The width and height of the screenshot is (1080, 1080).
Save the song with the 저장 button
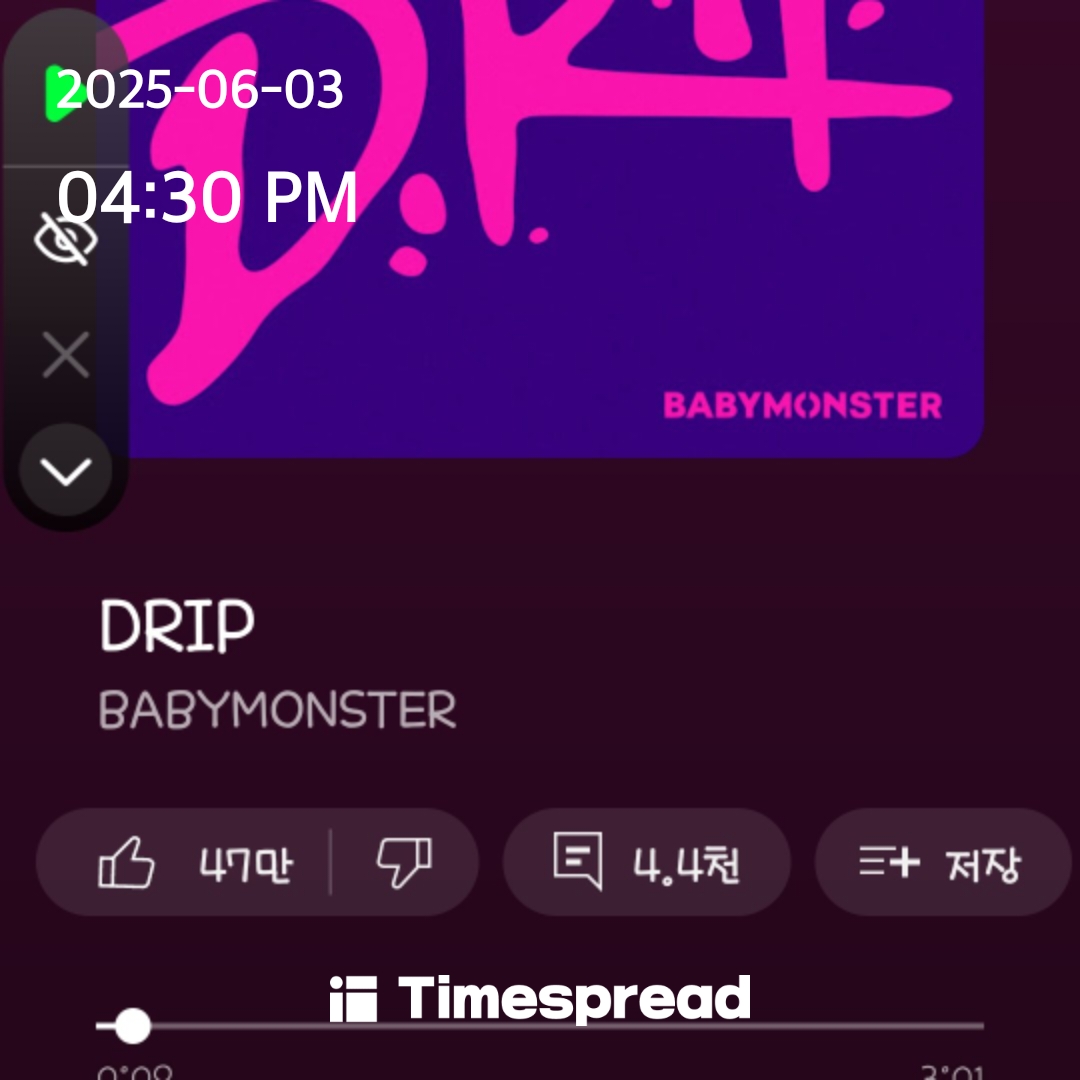pos(942,863)
